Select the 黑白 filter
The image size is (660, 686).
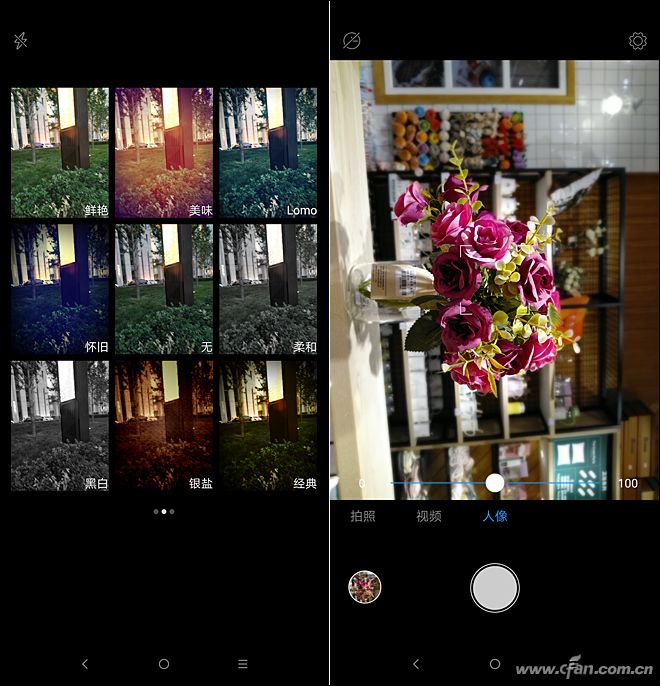[60, 425]
